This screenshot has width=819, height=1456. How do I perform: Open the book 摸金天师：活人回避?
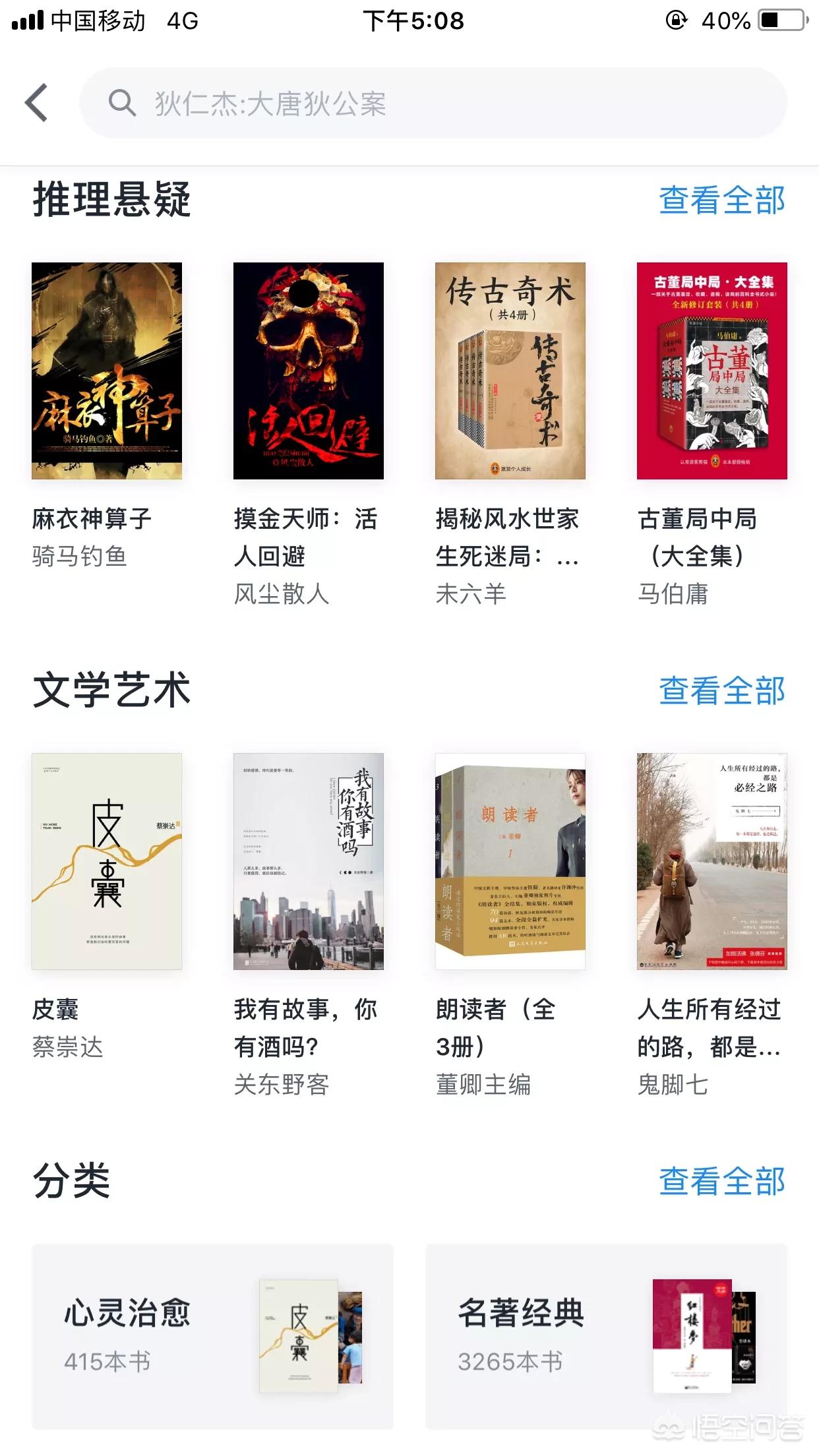pyautogui.click(x=309, y=371)
